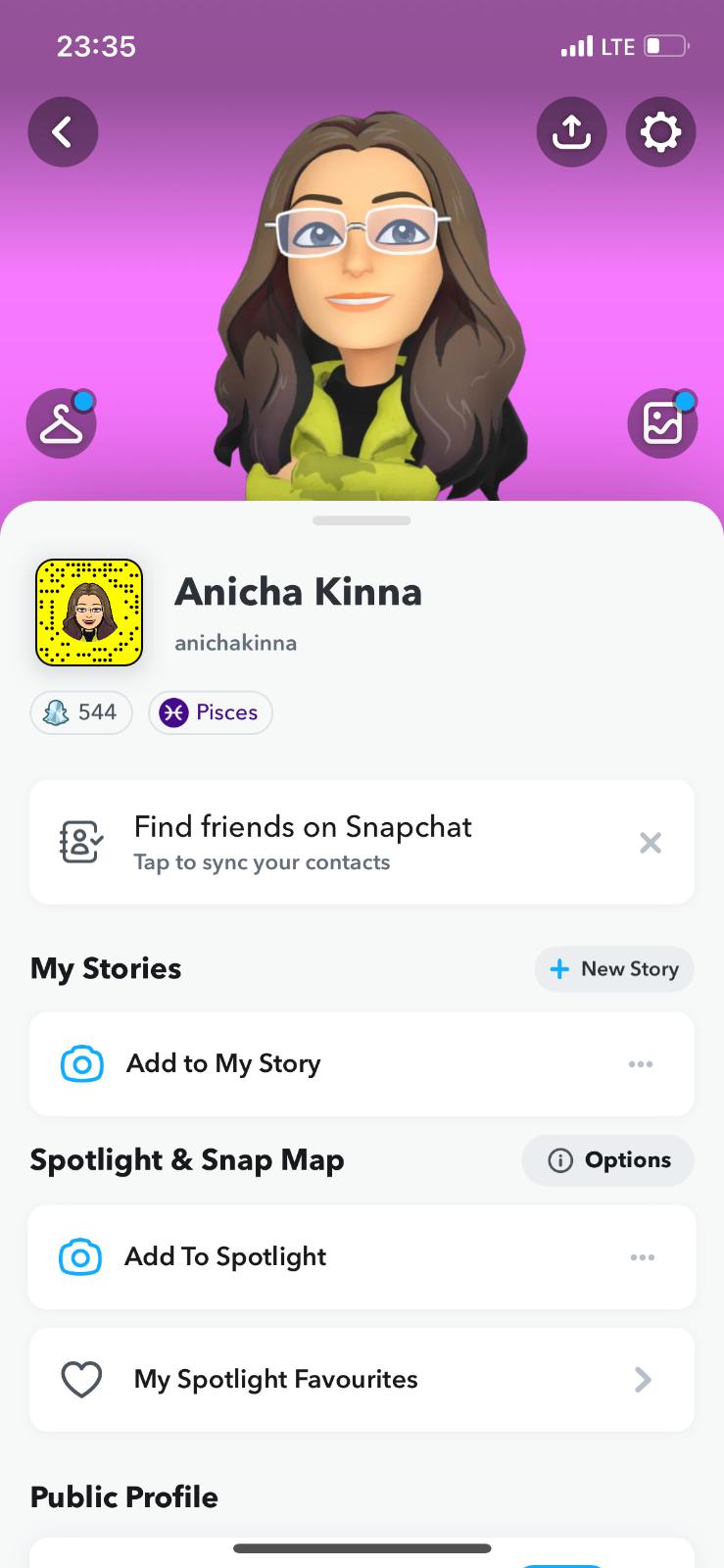The image size is (724, 1568).
Task: Go back using the top-left arrow
Action: 63,131
